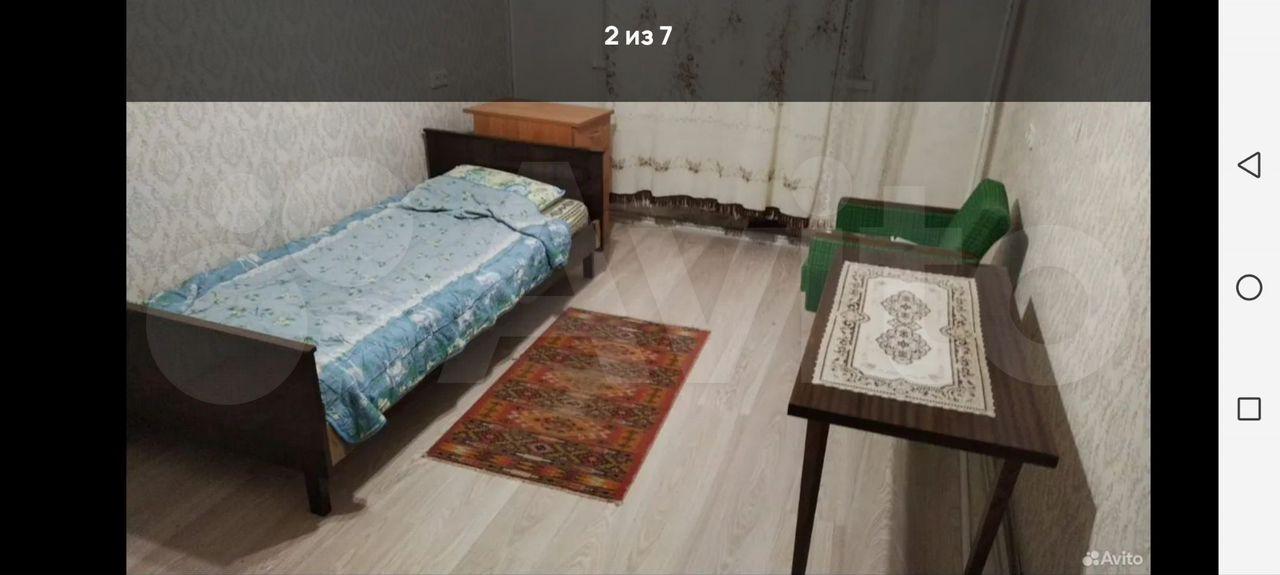Go to the home screen
This screenshot has height=575, width=1280.
[1248, 288]
